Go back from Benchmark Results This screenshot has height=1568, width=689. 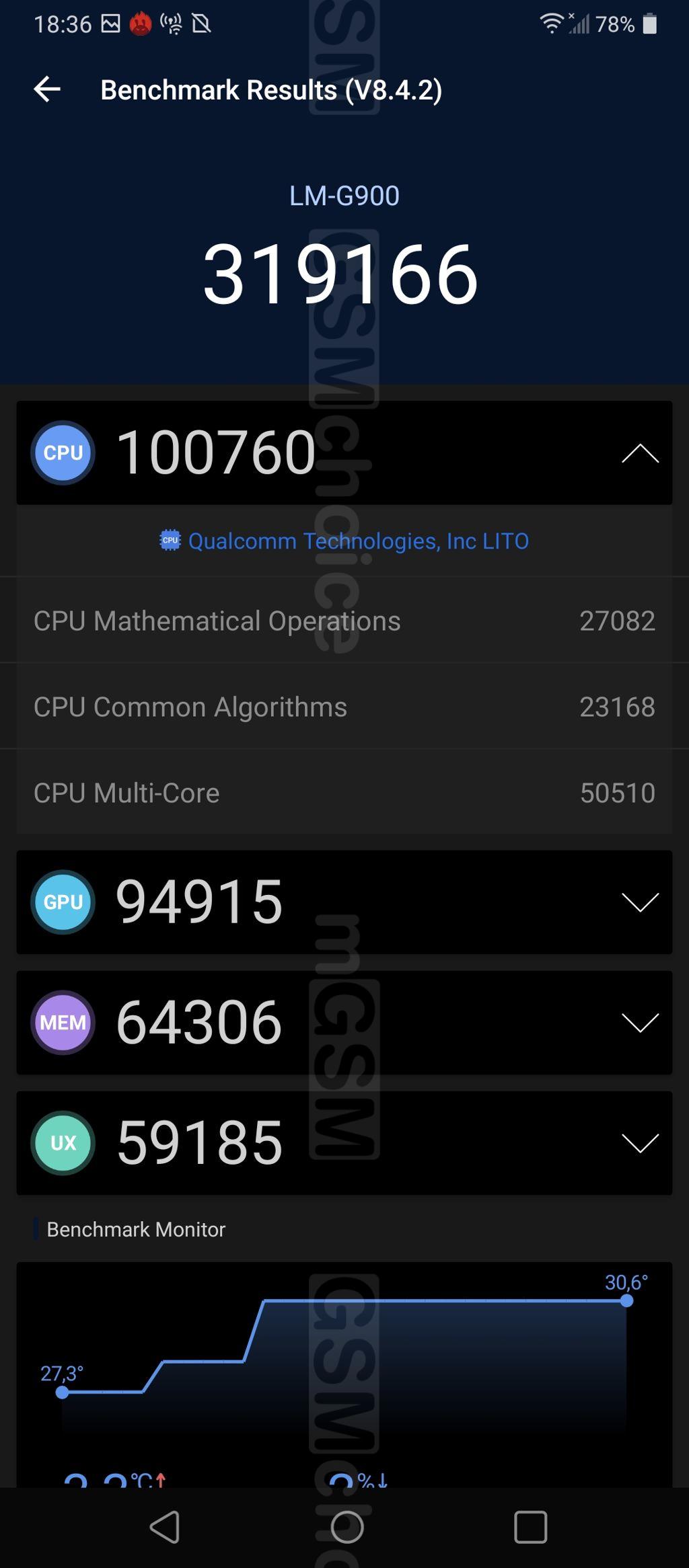(x=47, y=89)
